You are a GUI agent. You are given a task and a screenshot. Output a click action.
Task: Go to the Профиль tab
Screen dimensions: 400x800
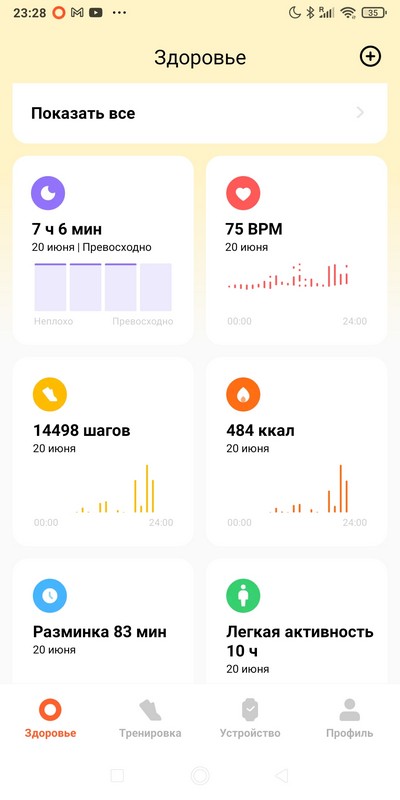point(349,719)
